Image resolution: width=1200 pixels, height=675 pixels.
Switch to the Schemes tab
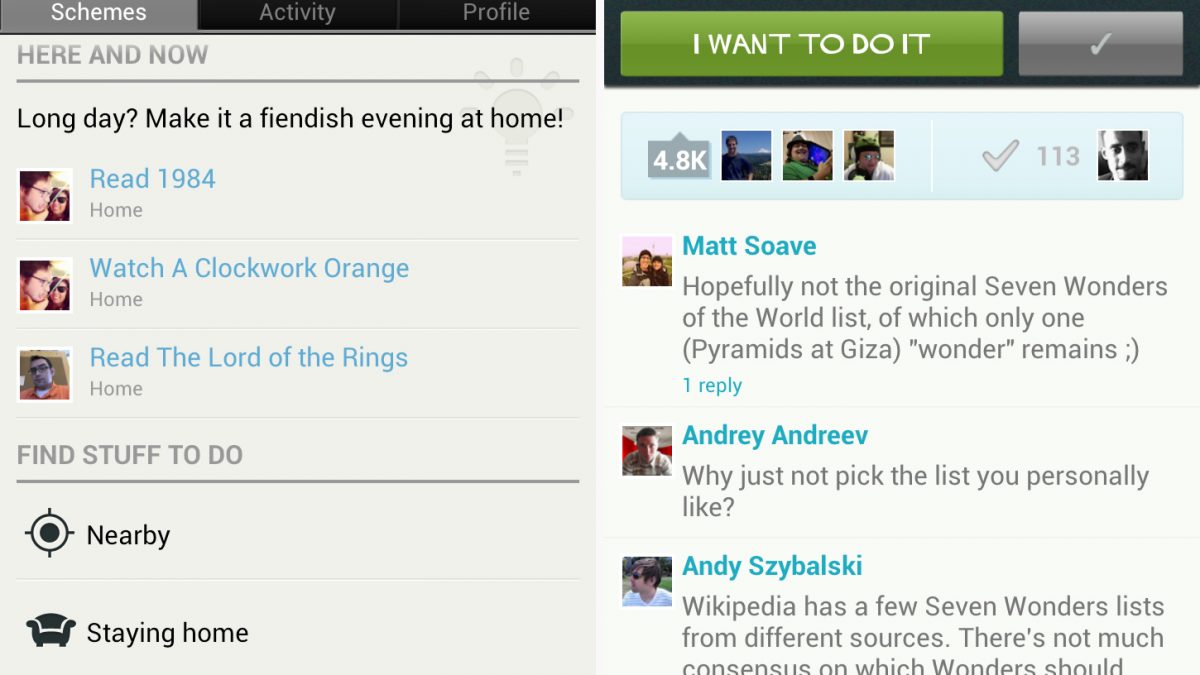98,13
